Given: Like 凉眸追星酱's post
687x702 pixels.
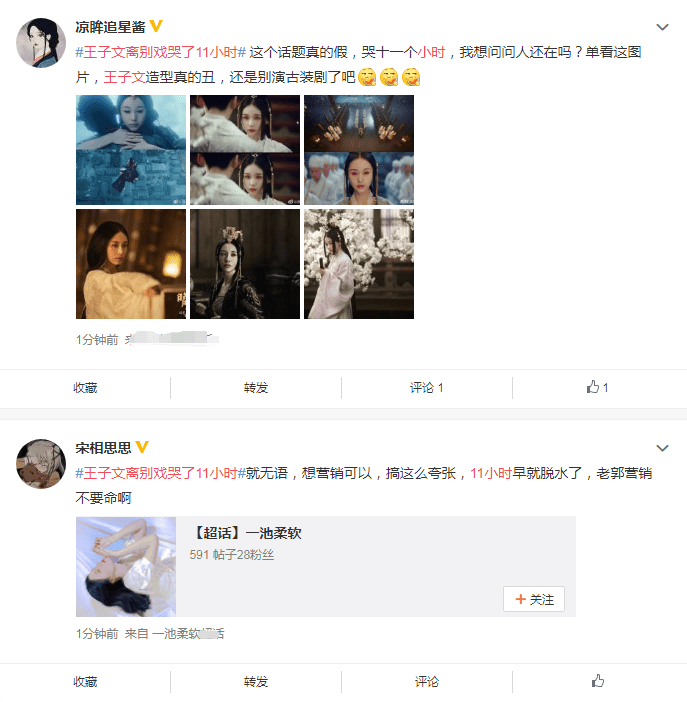Looking at the screenshot, I should [598, 387].
